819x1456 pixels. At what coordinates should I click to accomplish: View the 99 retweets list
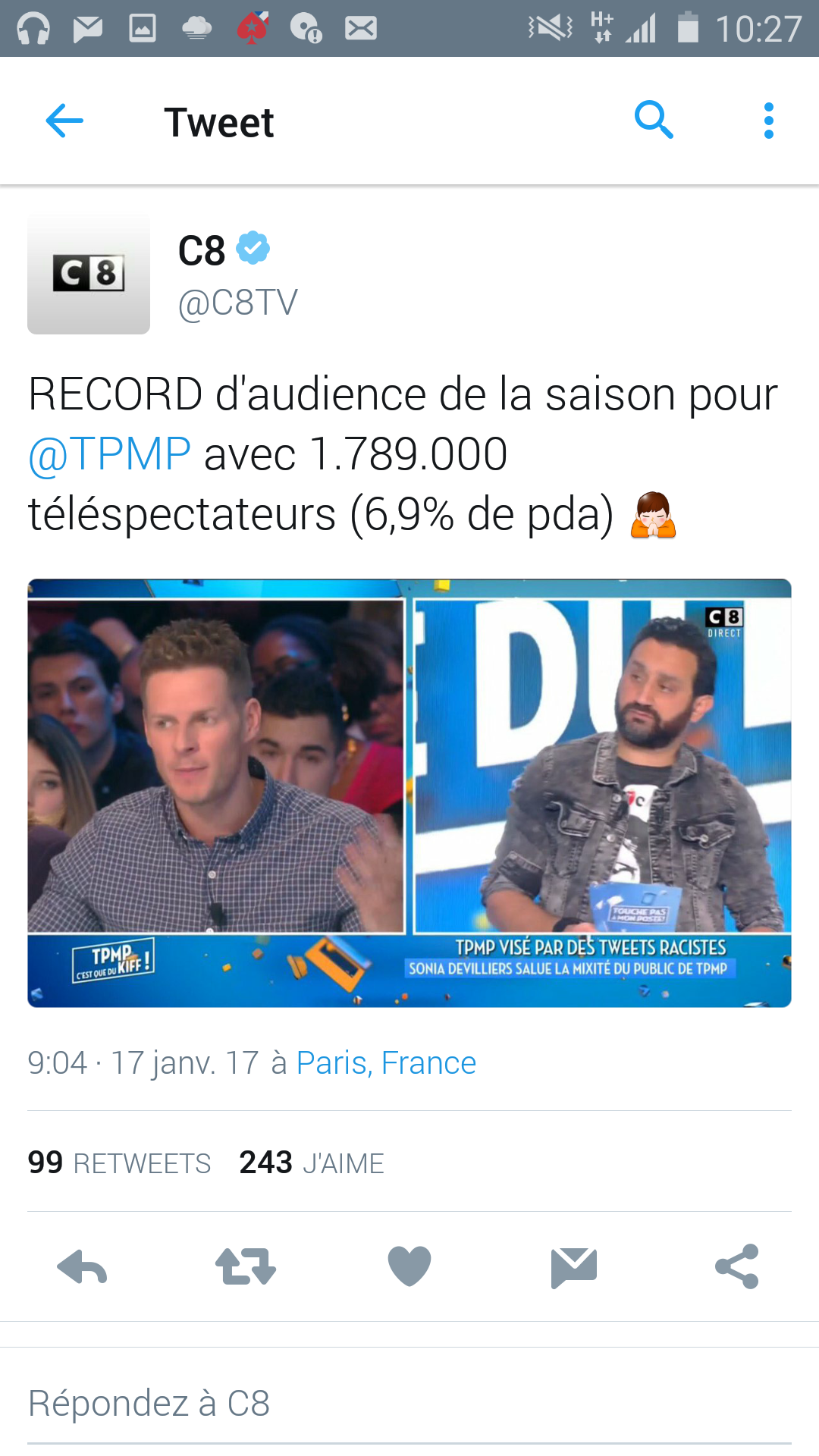tap(119, 1163)
